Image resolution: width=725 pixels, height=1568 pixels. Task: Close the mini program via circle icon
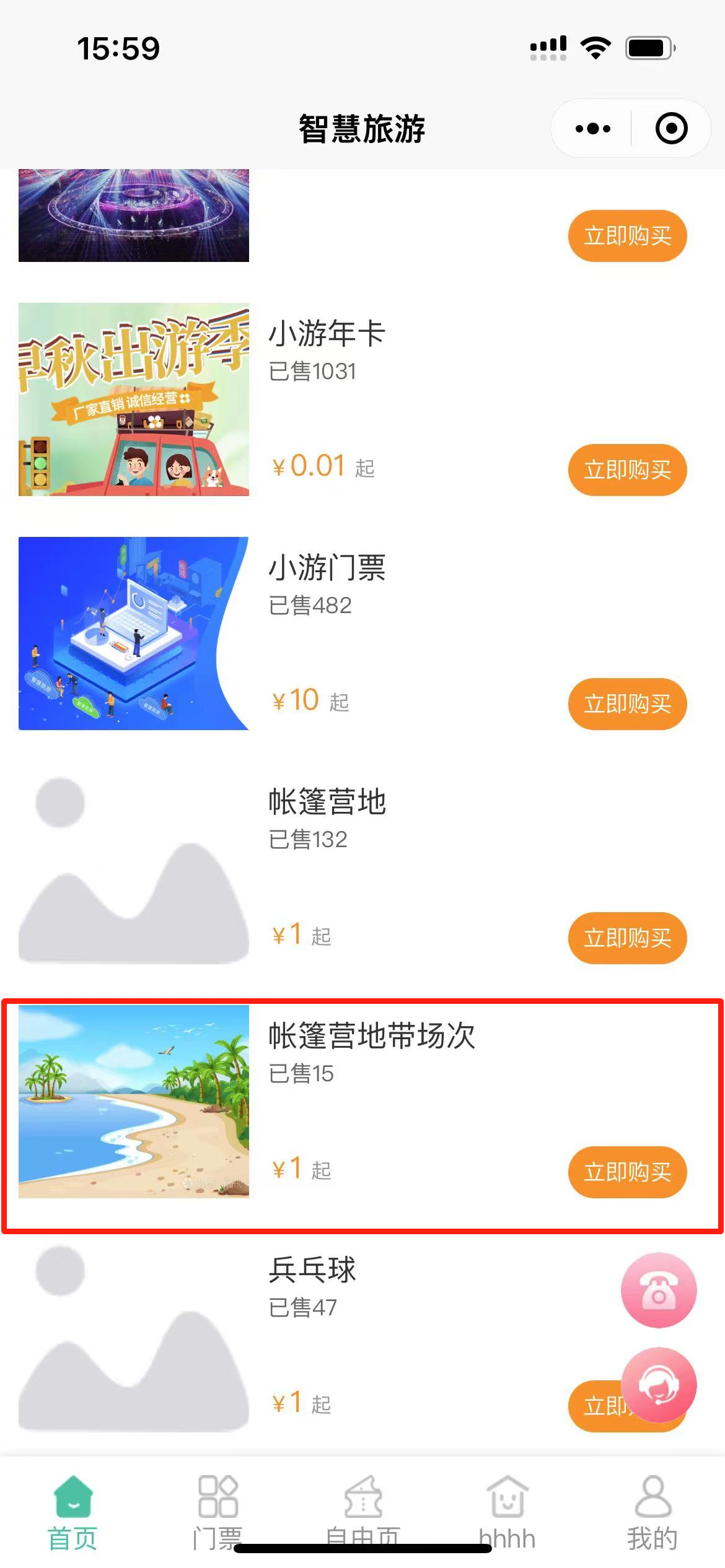pyautogui.click(x=671, y=129)
